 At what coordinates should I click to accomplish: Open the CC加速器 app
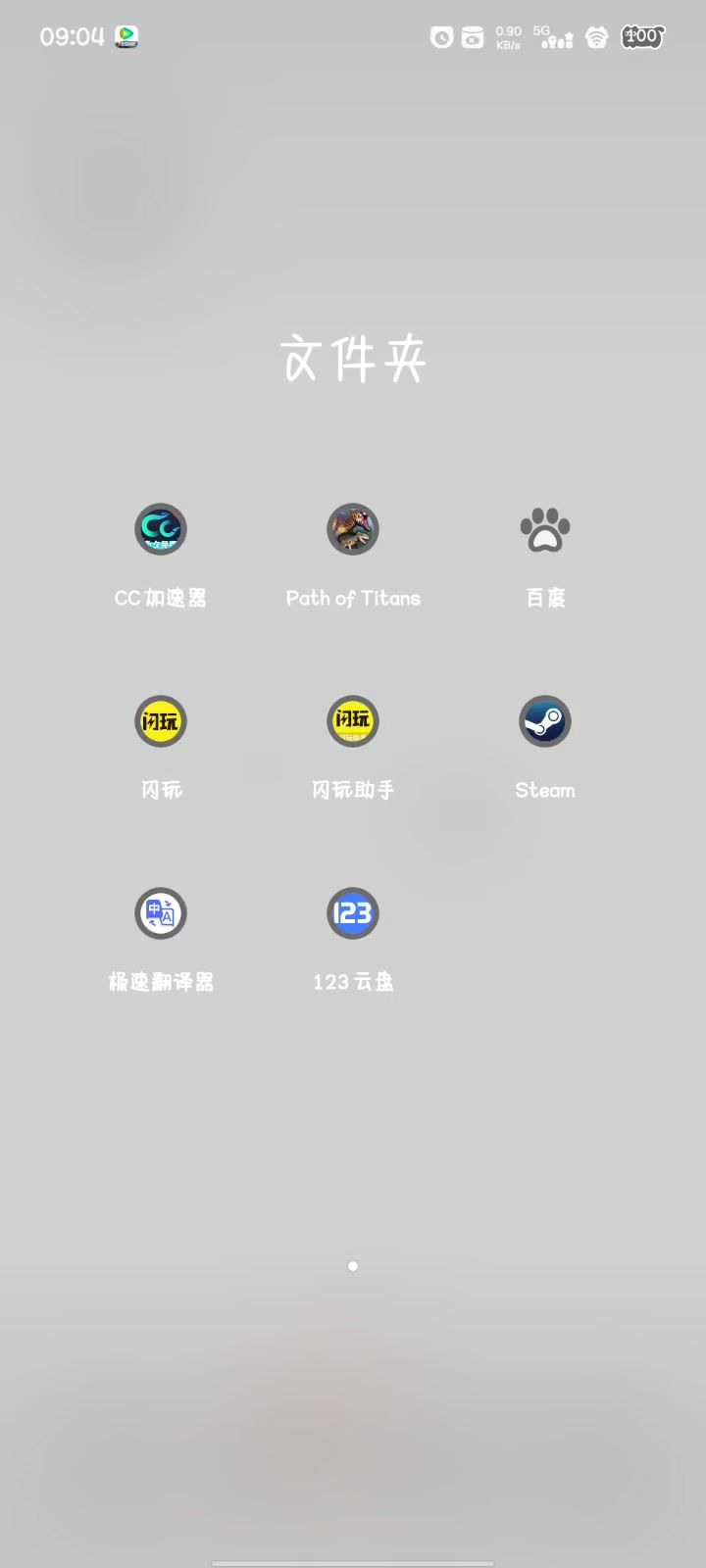(x=160, y=530)
